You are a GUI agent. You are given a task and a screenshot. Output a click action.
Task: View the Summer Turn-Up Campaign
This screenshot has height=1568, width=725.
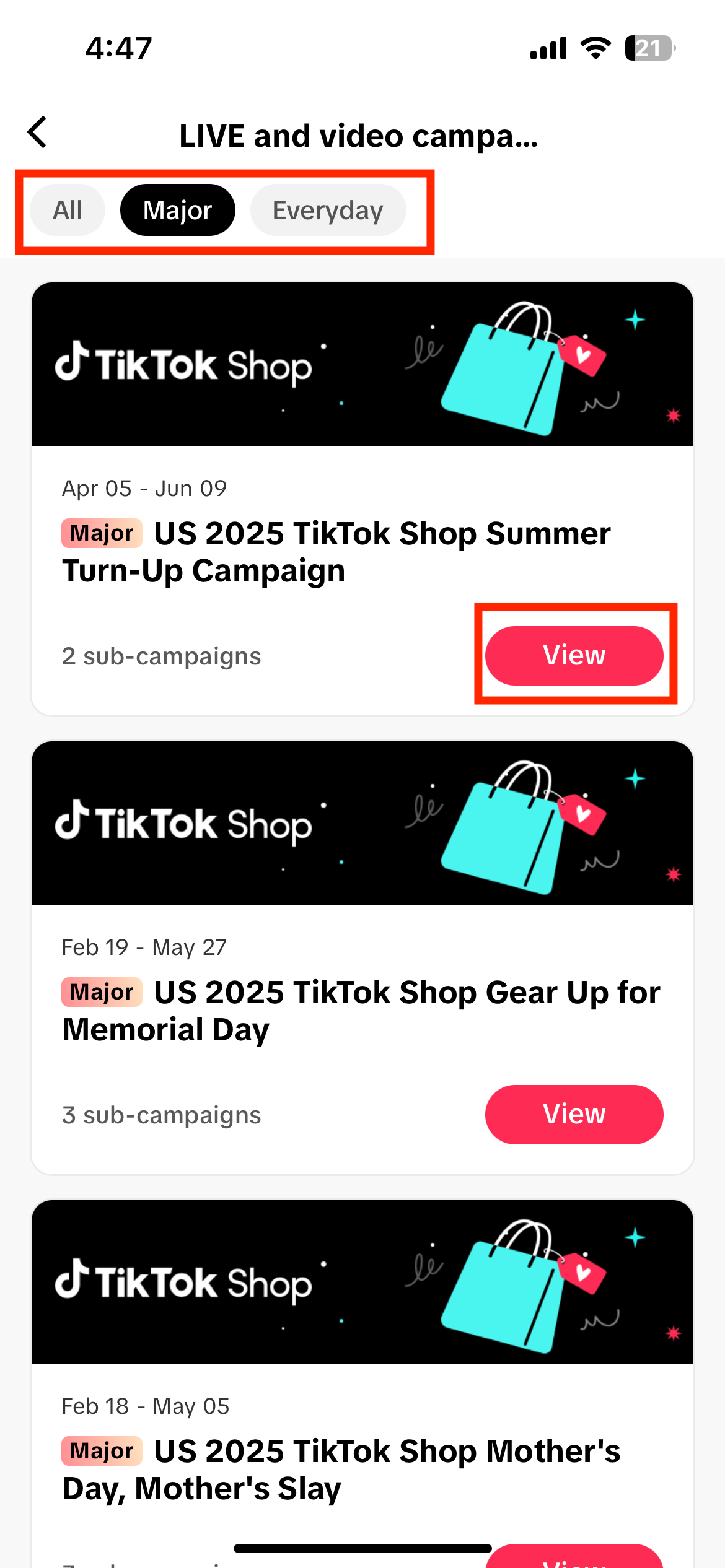pyautogui.click(x=574, y=655)
